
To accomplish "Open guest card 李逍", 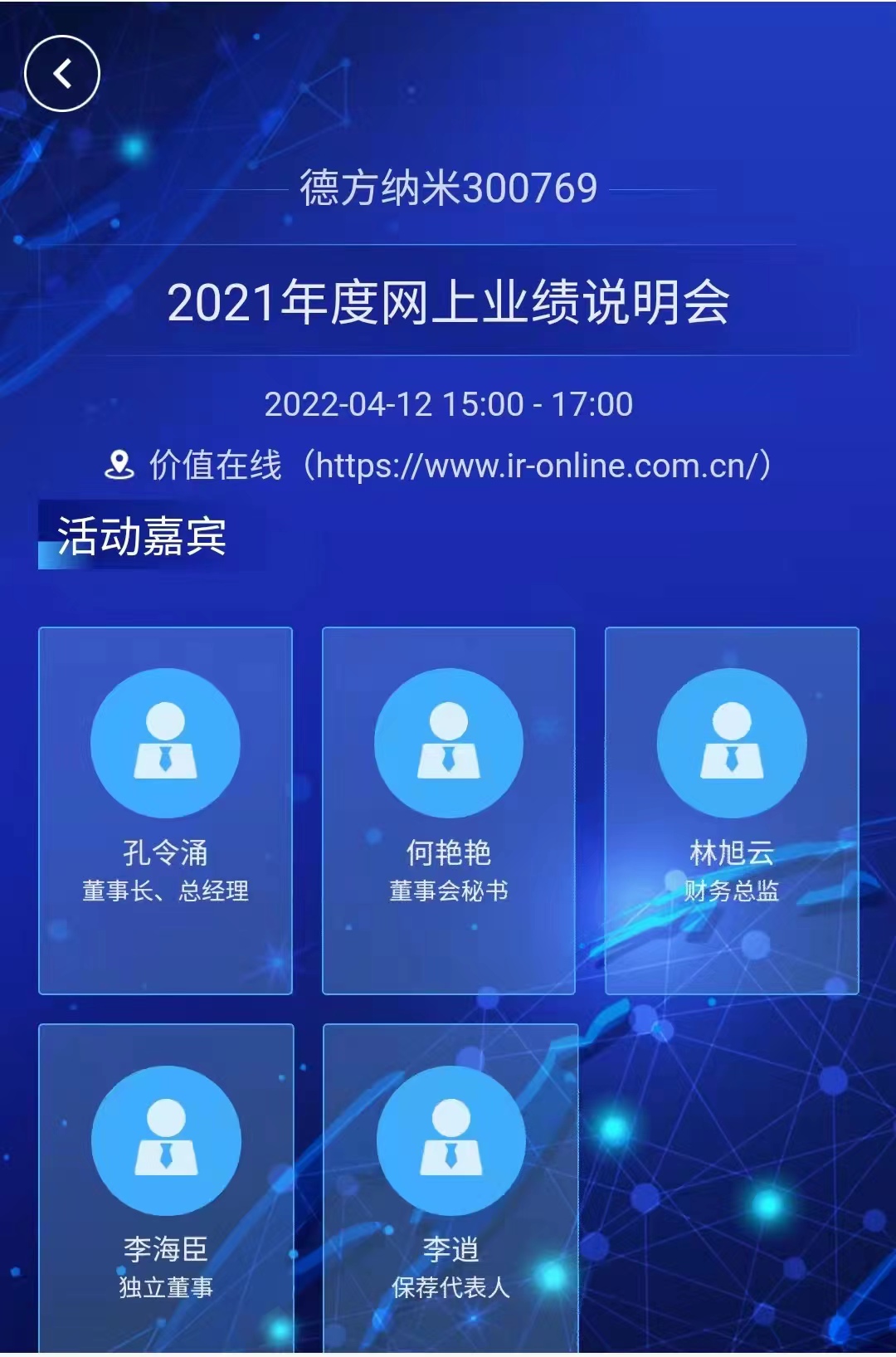I will (x=450, y=1187).
